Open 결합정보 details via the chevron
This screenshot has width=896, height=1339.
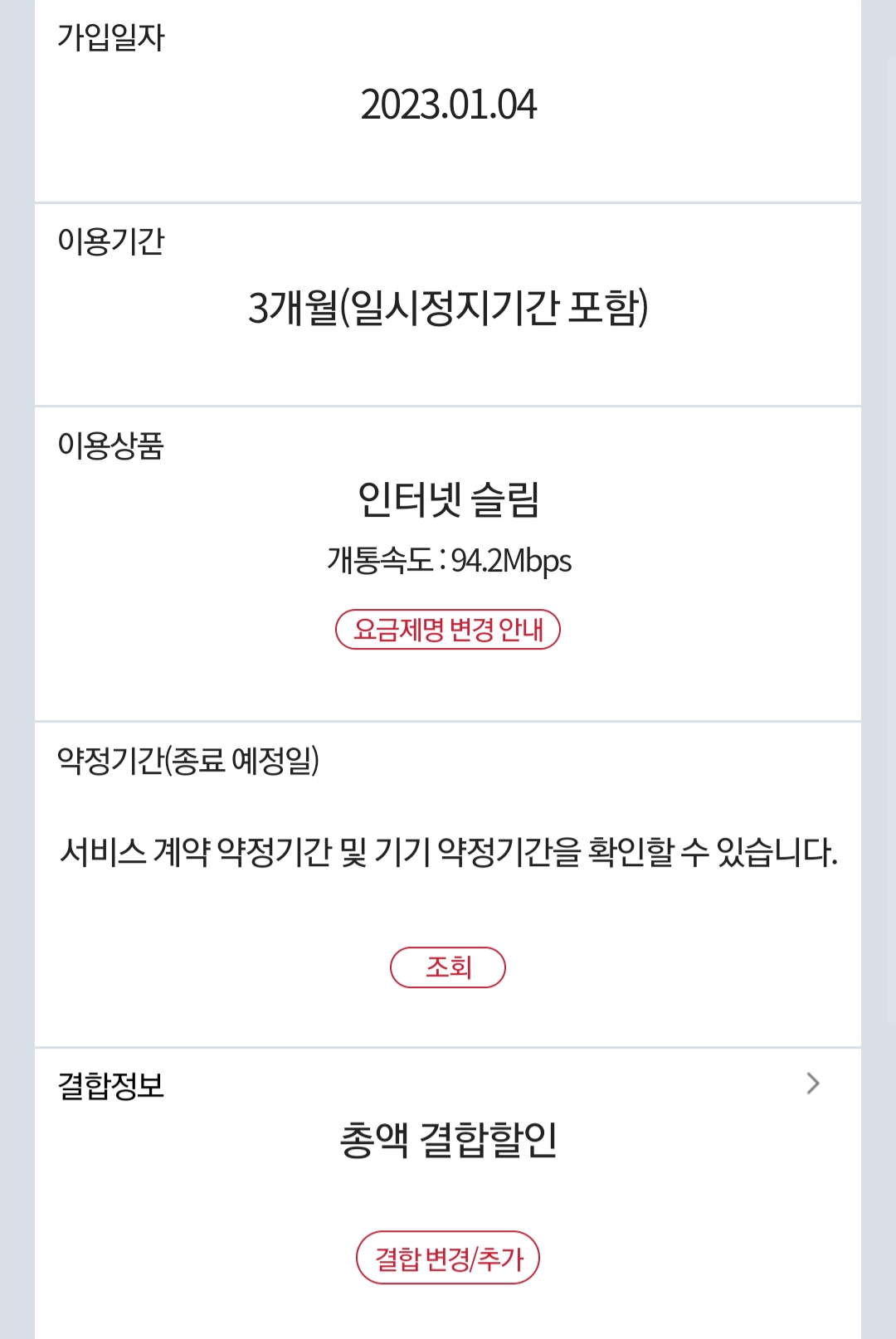coord(813,1083)
